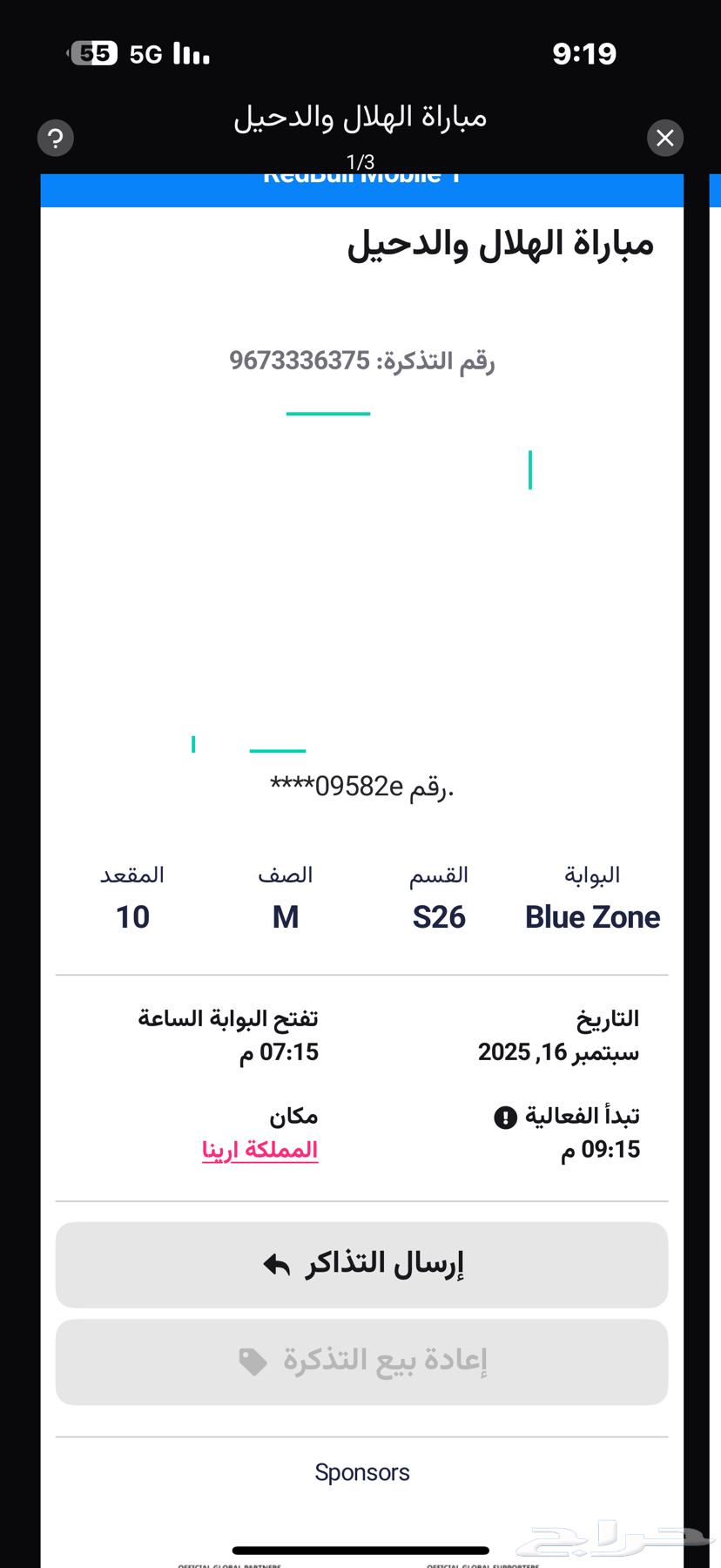Image resolution: width=721 pixels, height=1568 pixels.
Task: Tap section S26 under القسم
Action: click(x=440, y=916)
